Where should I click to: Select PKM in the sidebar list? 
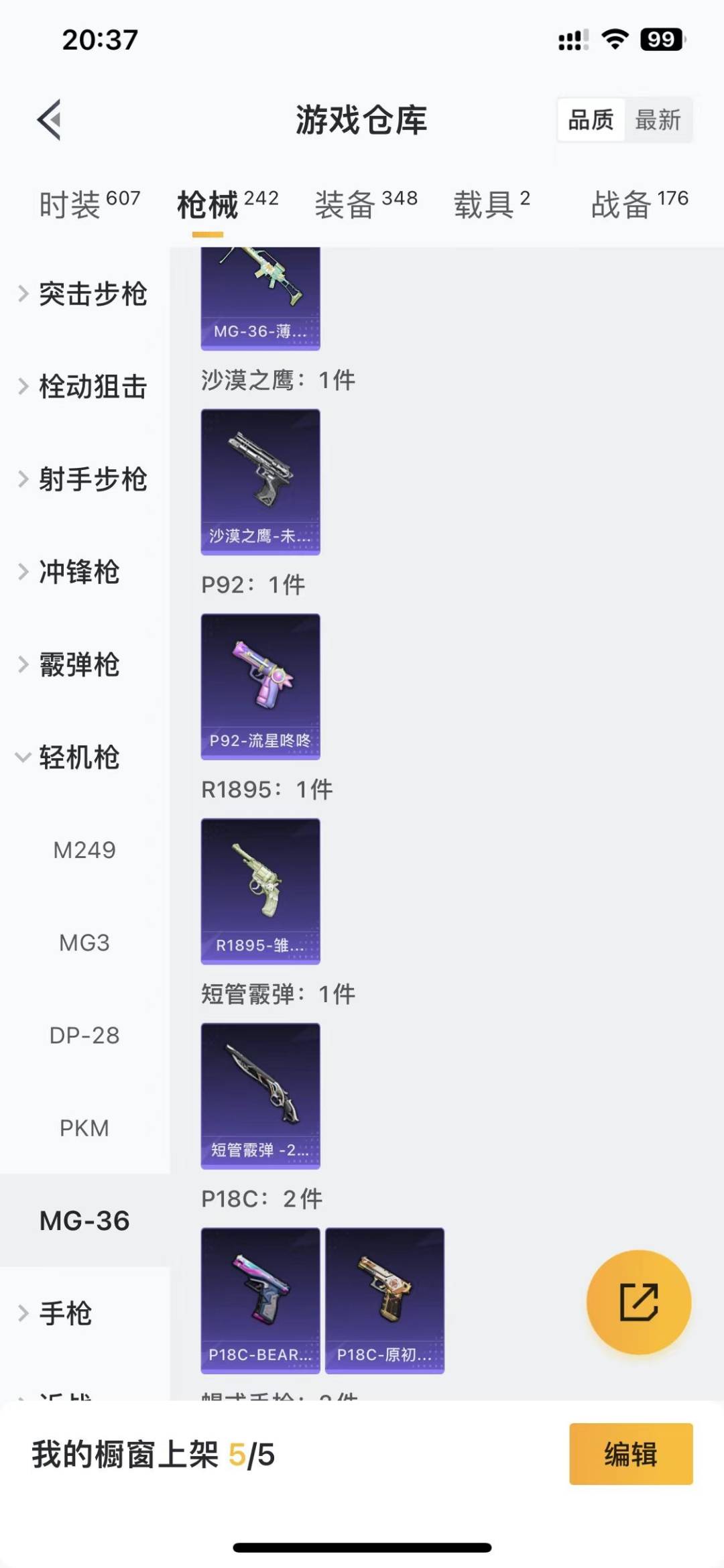pyautogui.click(x=84, y=1128)
